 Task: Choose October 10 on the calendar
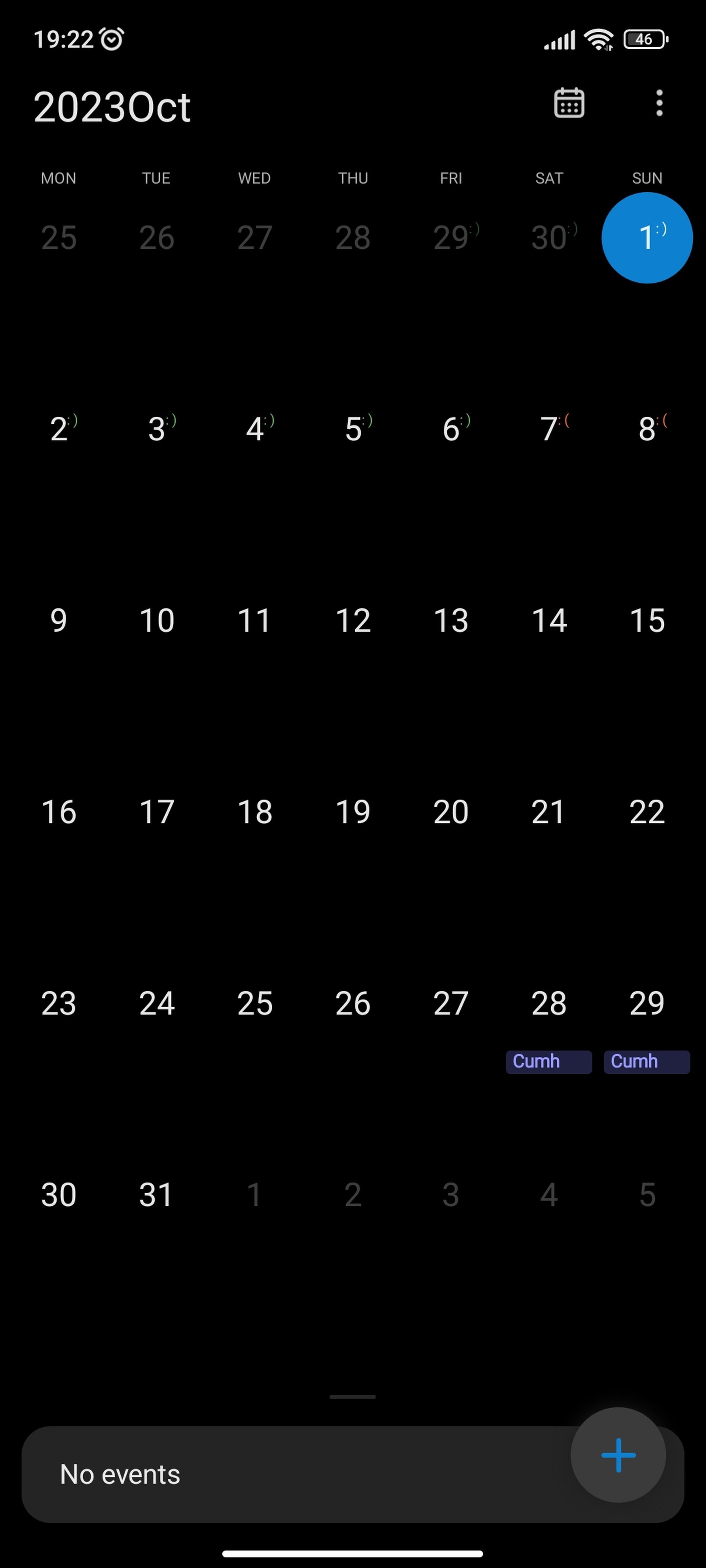tap(156, 620)
